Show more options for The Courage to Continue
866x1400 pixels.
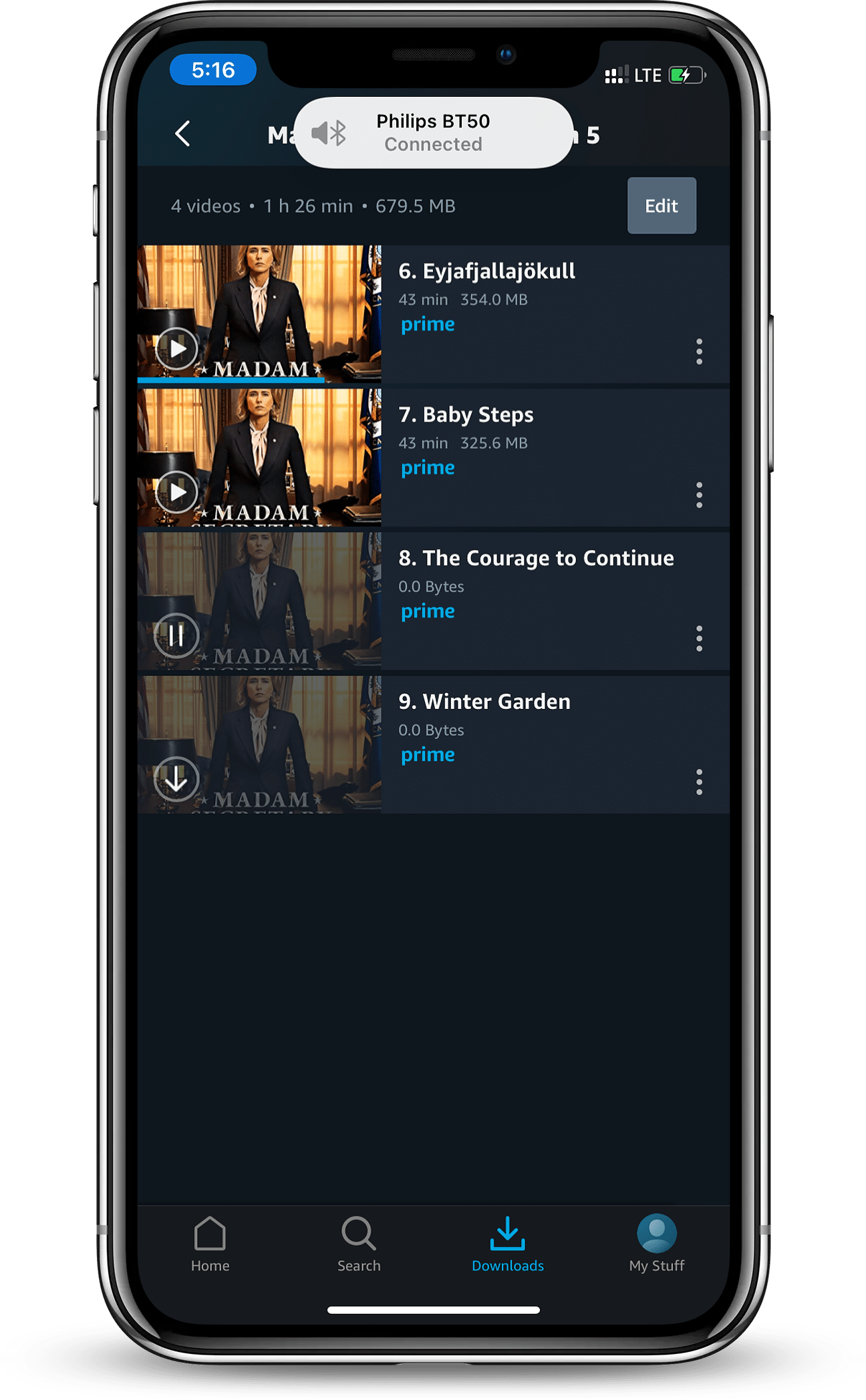point(699,639)
